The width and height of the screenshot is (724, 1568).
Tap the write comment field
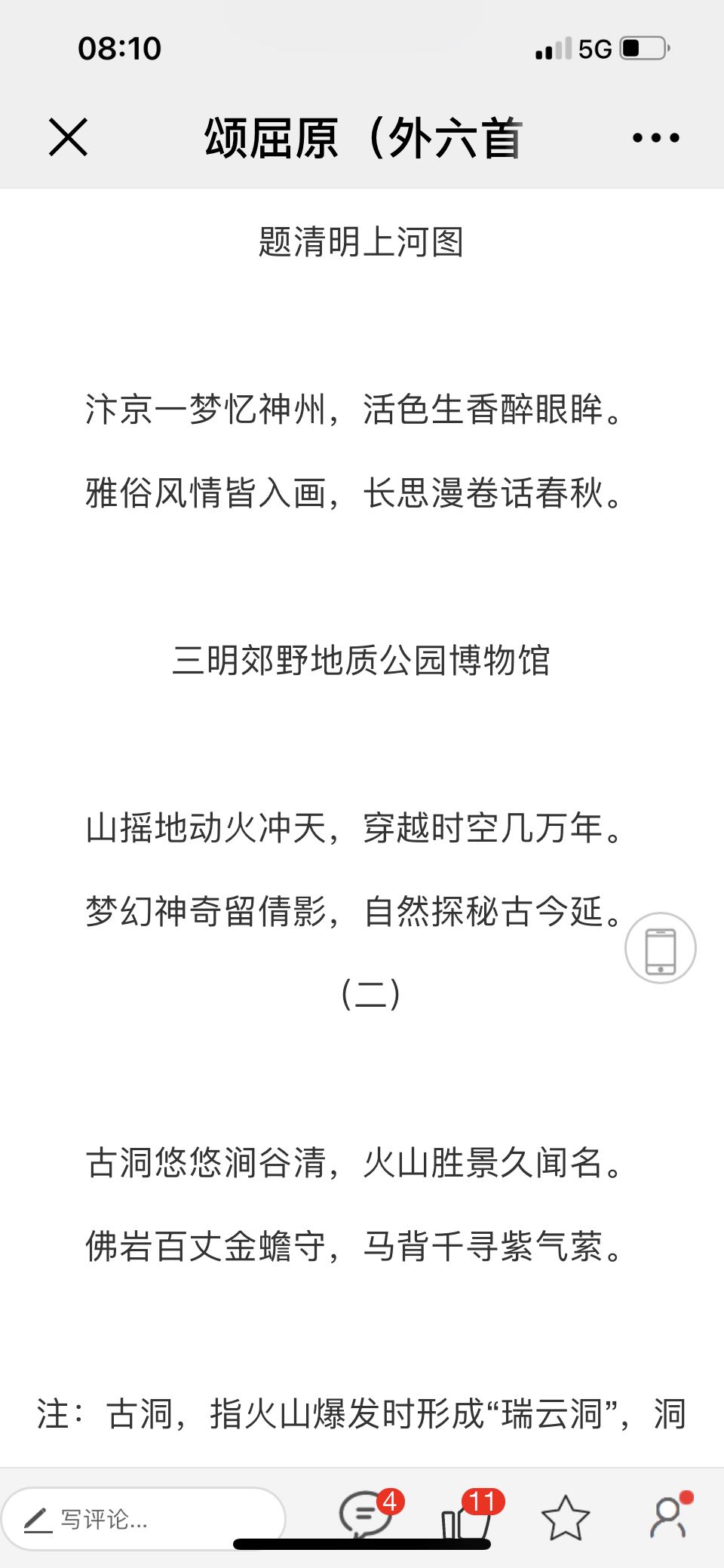pyautogui.click(x=143, y=1519)
